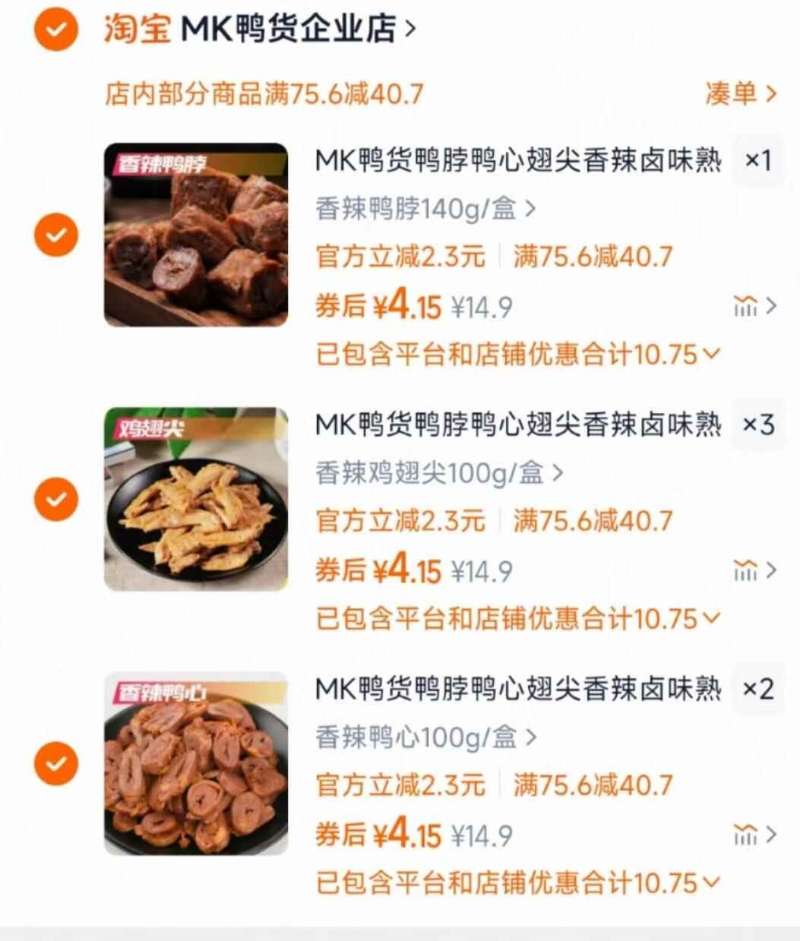Open 香辣鸭脖 product image thumbnail
The height and width of the screenshot is (941, 800).
197,233
